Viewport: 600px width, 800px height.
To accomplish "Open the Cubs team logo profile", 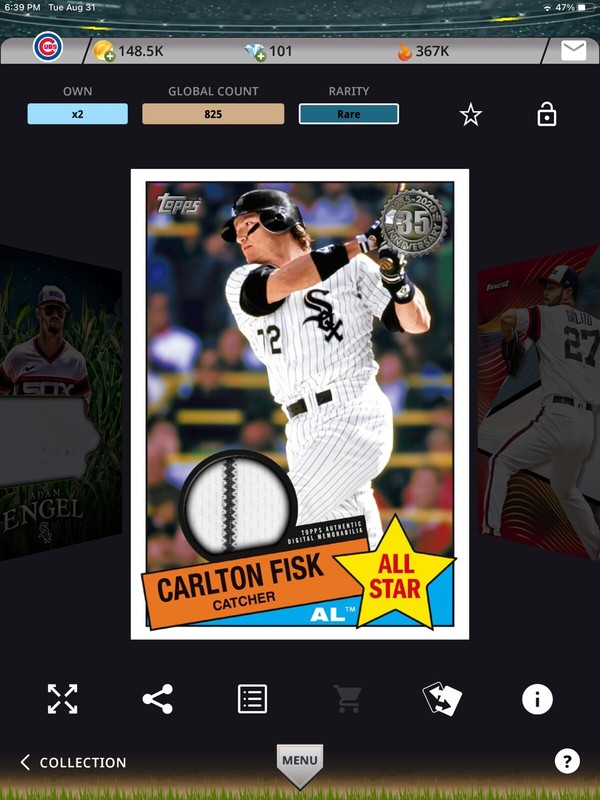I will [x=47, y=47].
